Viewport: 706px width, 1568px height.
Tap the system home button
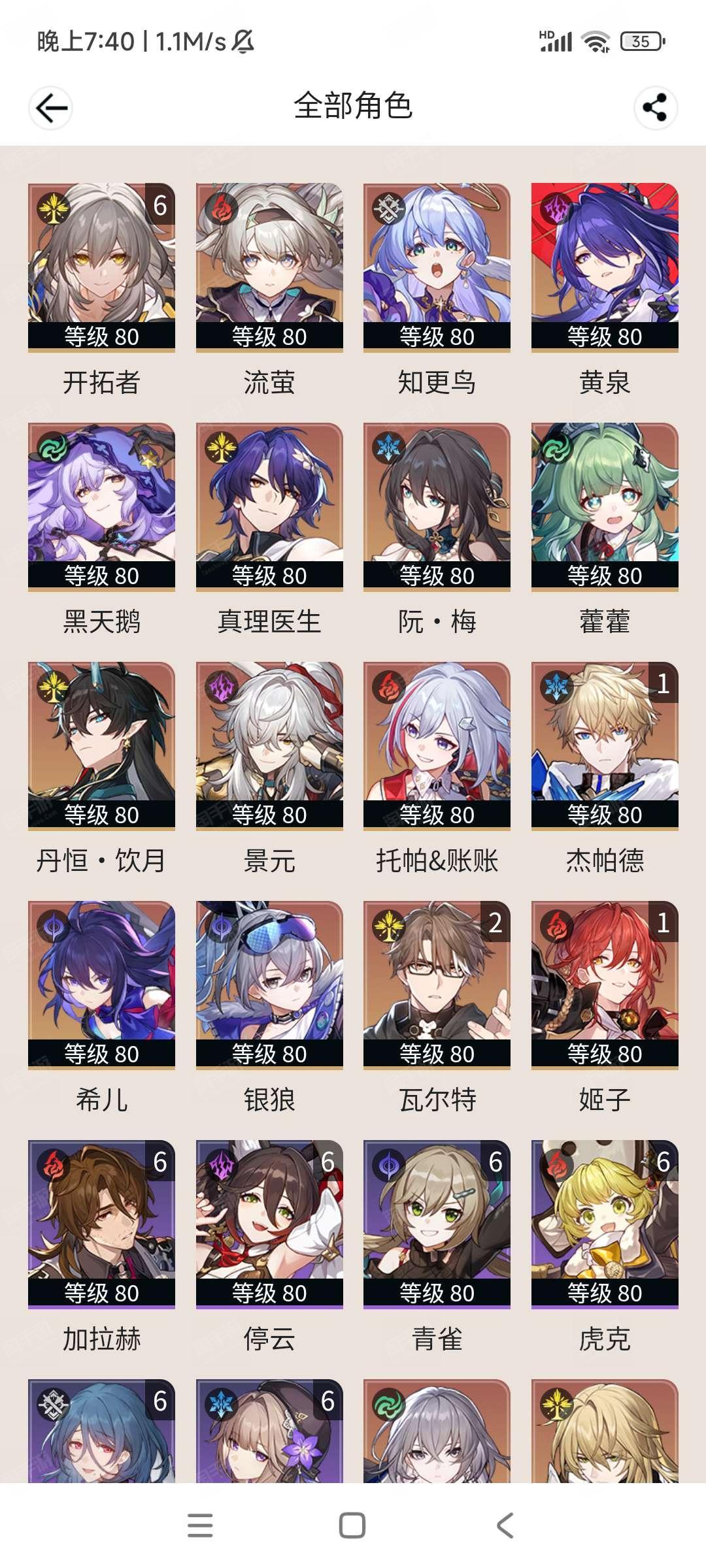click(x=352, y=1526)
